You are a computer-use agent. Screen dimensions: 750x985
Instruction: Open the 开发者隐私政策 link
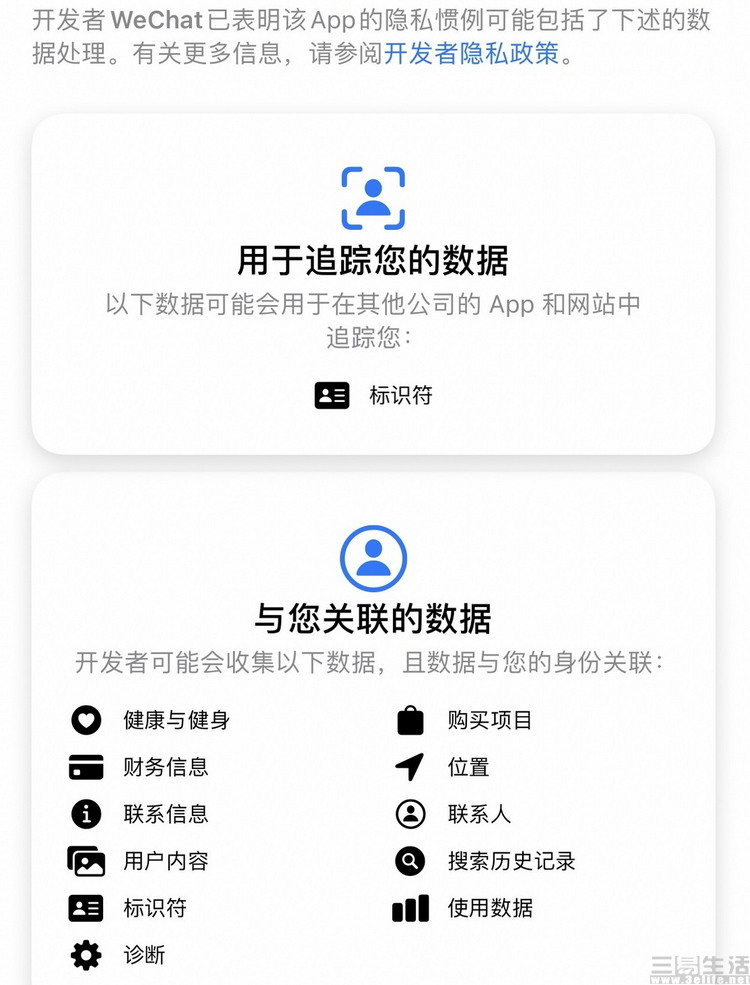tap(471, 54)
